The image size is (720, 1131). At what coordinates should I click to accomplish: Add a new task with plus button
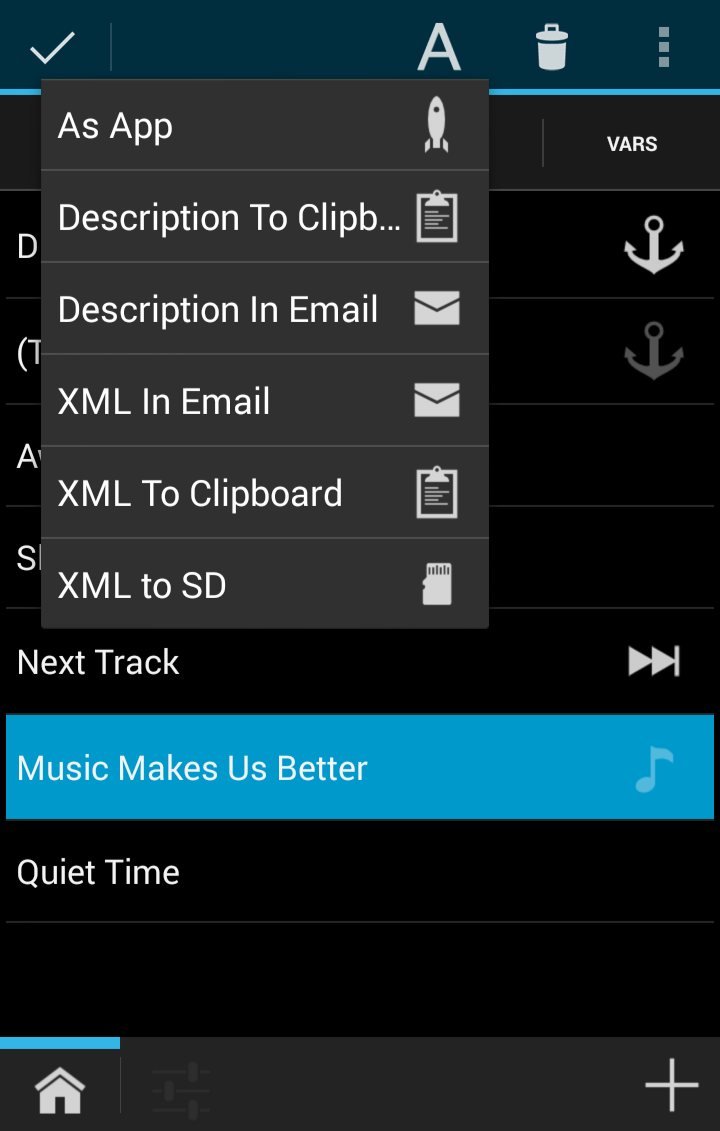point(671,1085)
